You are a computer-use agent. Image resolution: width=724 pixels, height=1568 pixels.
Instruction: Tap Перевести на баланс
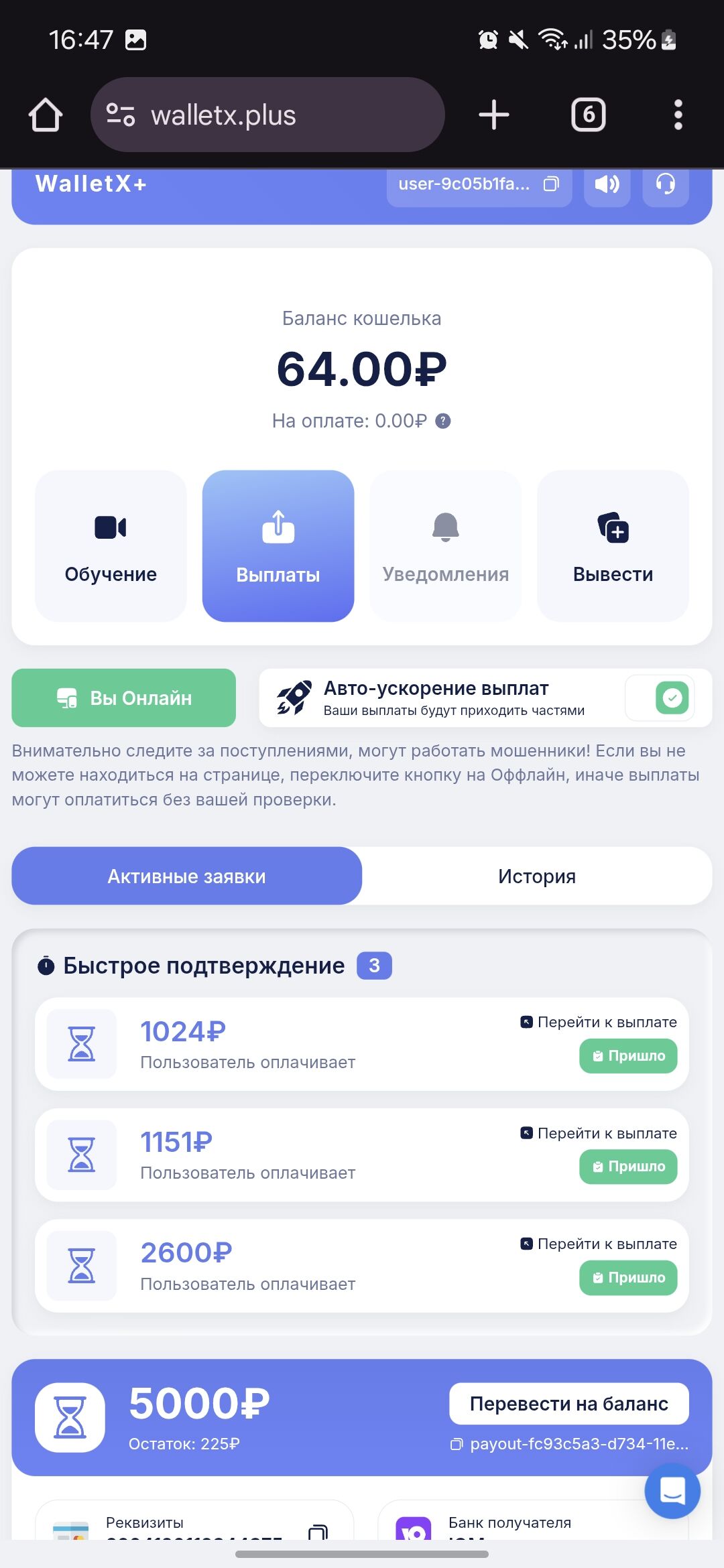click(x=568, y=1404)
